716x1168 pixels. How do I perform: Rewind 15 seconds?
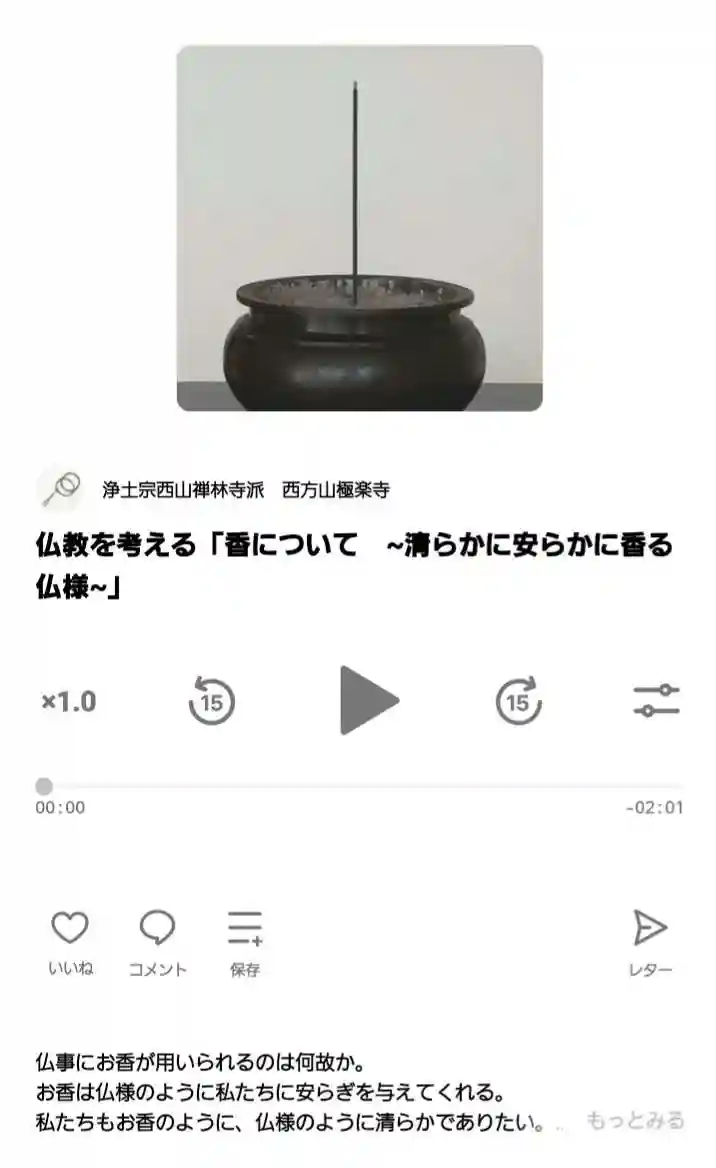[211, 701]
